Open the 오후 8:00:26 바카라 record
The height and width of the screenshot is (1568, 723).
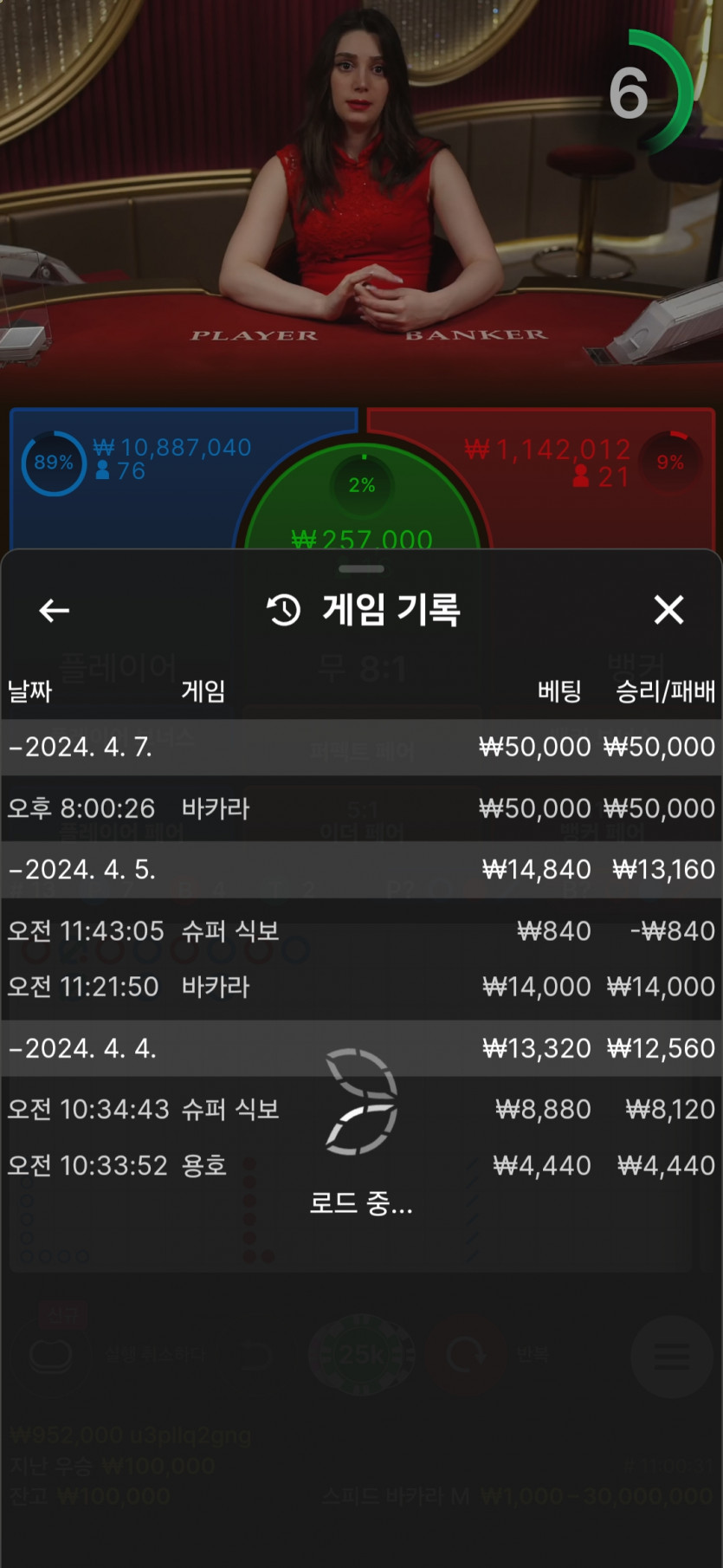pyautogui.click(x=360, y=808)
